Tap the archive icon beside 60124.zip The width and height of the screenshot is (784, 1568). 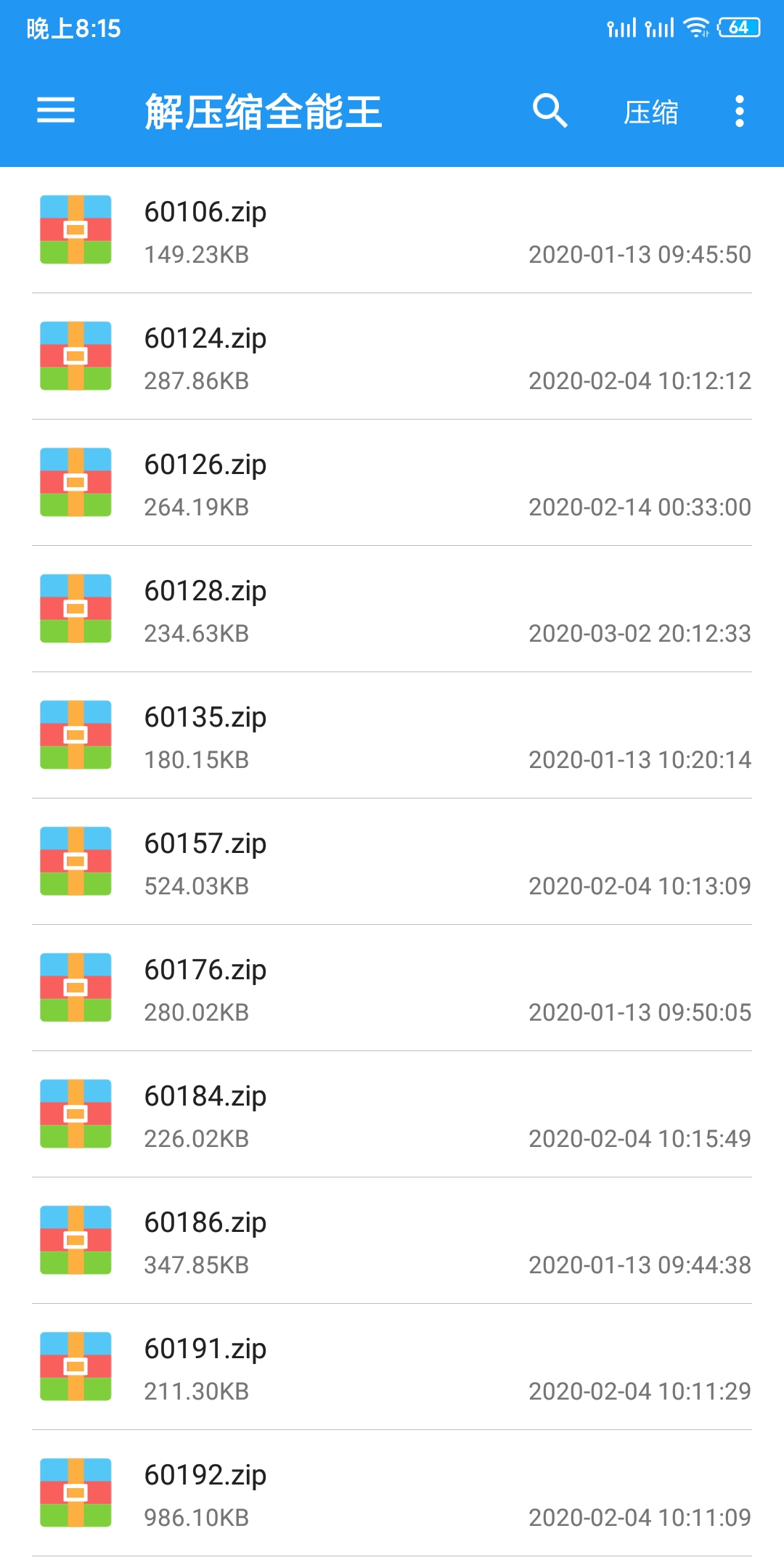(x=75, y=356)
